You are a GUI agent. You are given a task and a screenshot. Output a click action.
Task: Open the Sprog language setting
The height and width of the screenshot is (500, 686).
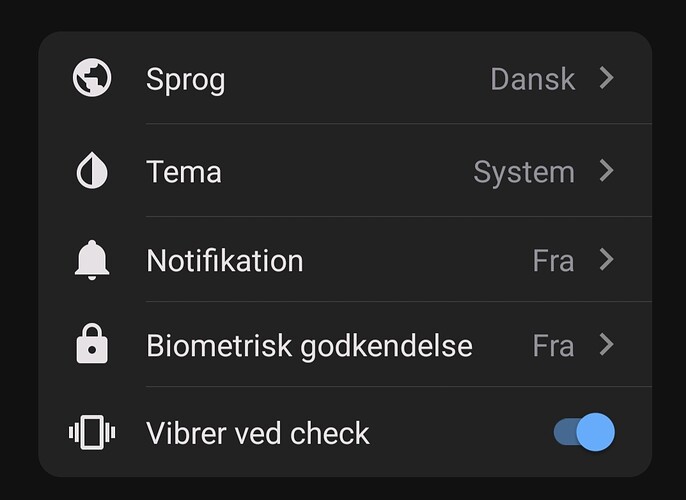pos(344,79)
